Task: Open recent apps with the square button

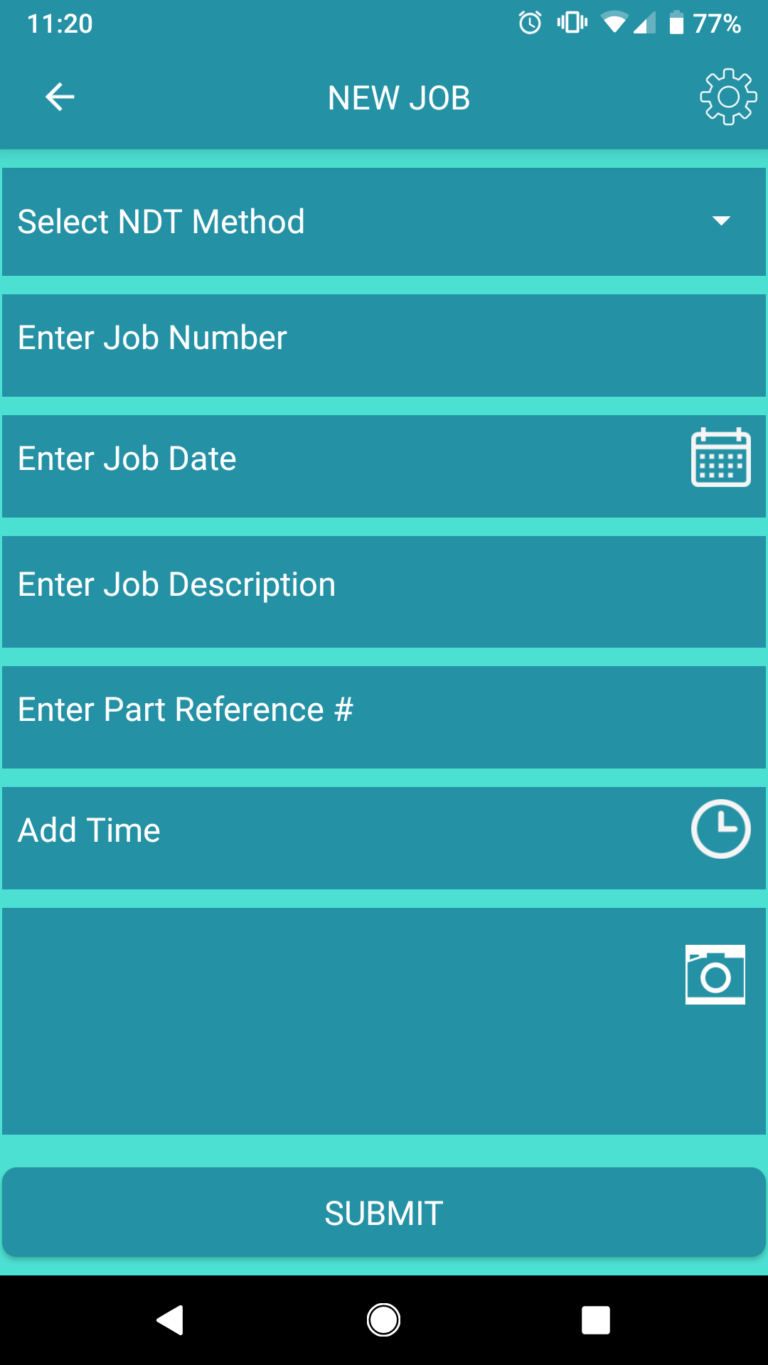Action: [595, 1319]
